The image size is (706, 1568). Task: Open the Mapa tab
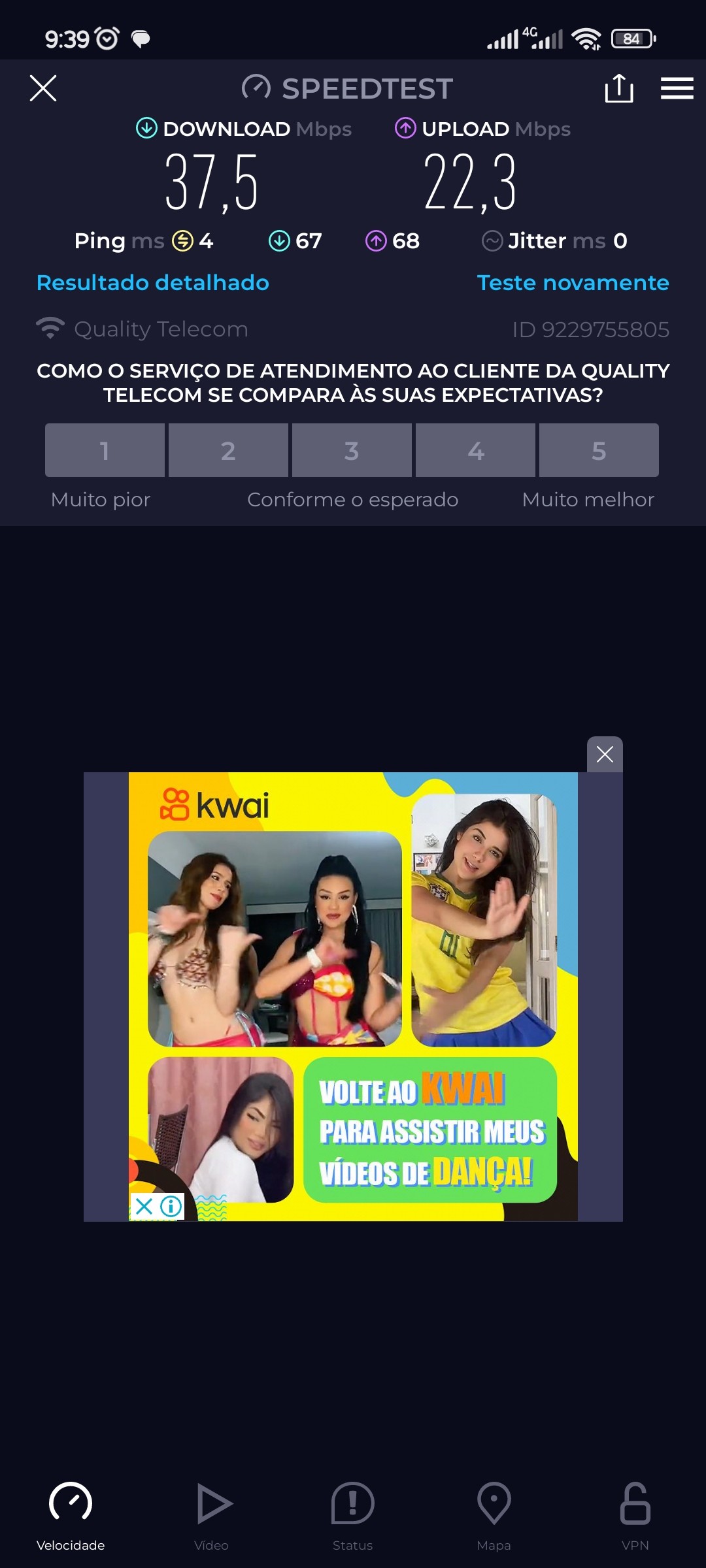coord(494,1516)
